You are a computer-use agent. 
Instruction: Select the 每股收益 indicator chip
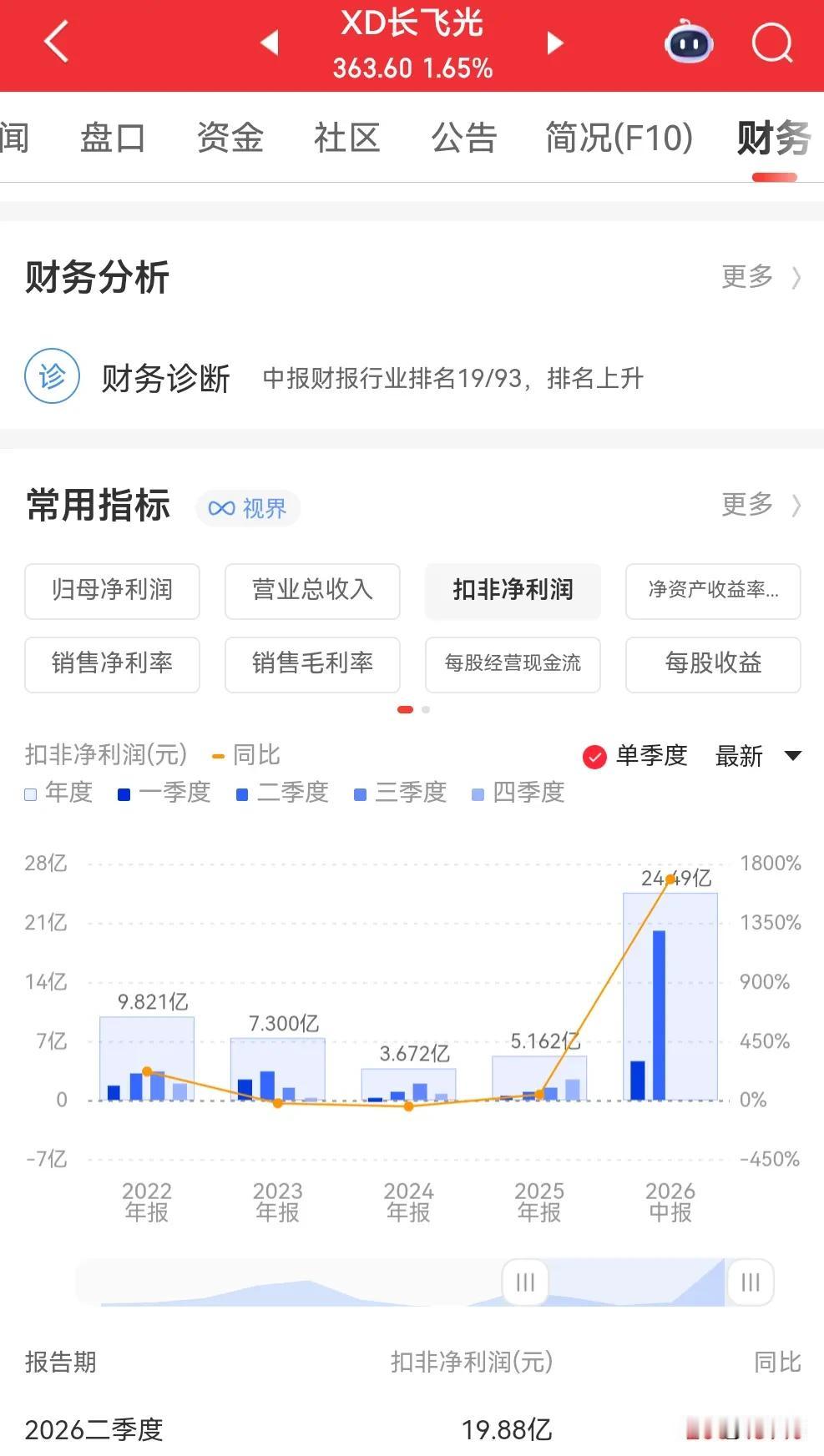click(x=713, y=664)
